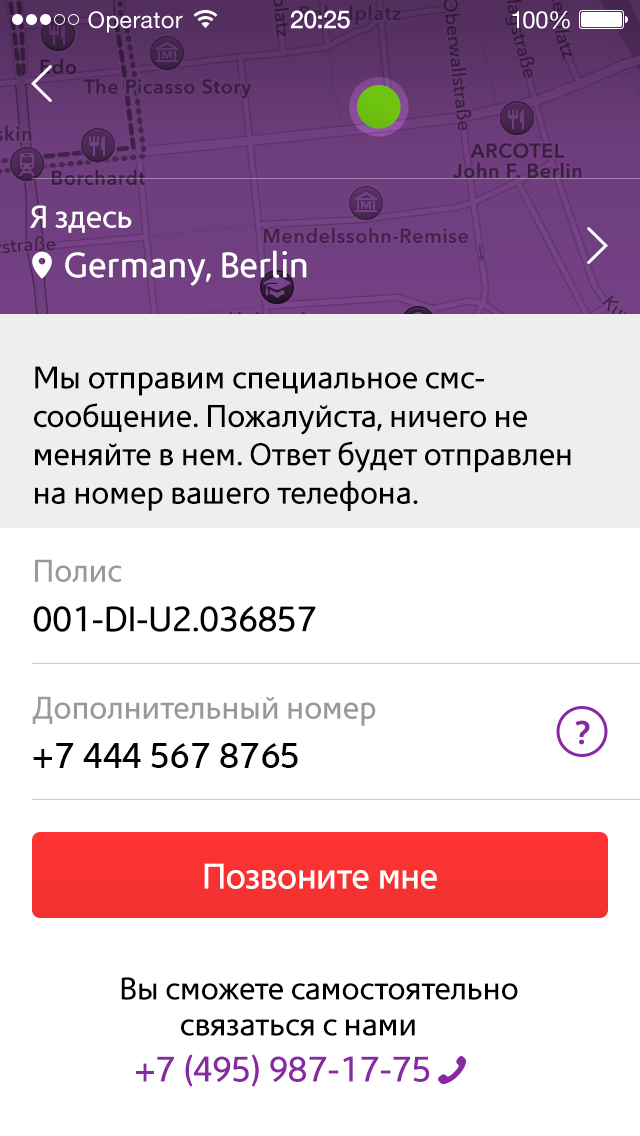The image size is (640, 1136).
Task: Tap the red Позвоните мне button
Action: pyautogui.click(x=320, y=875)
